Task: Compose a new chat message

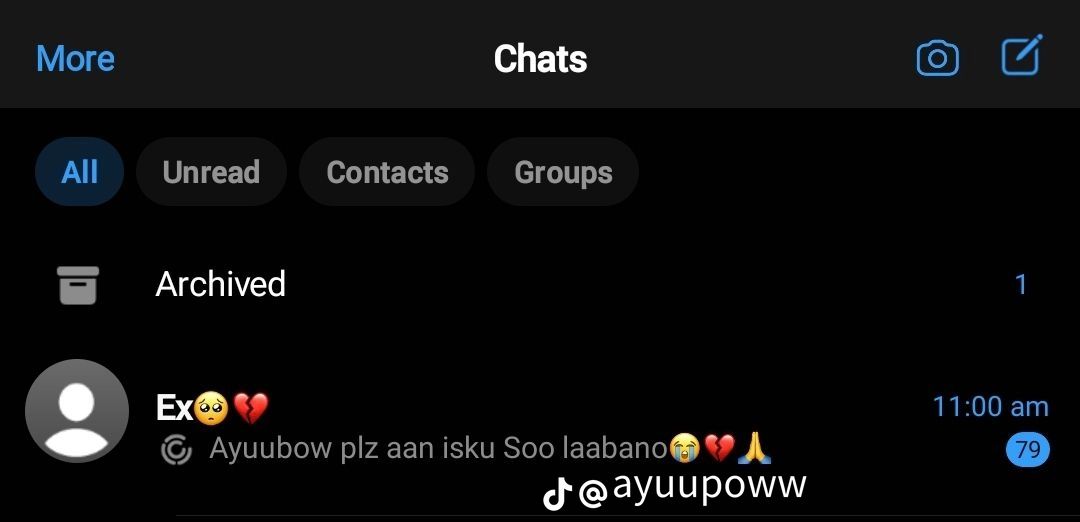Action: [x=1022, y=56]
